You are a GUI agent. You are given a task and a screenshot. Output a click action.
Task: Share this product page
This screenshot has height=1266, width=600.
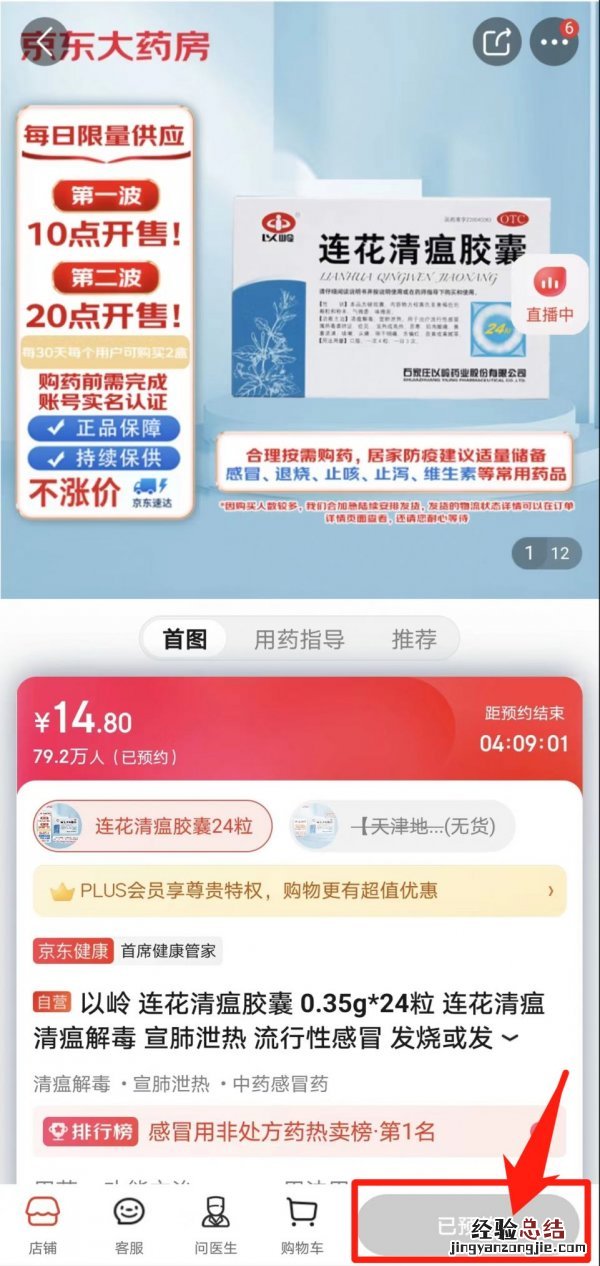(497, 42)
